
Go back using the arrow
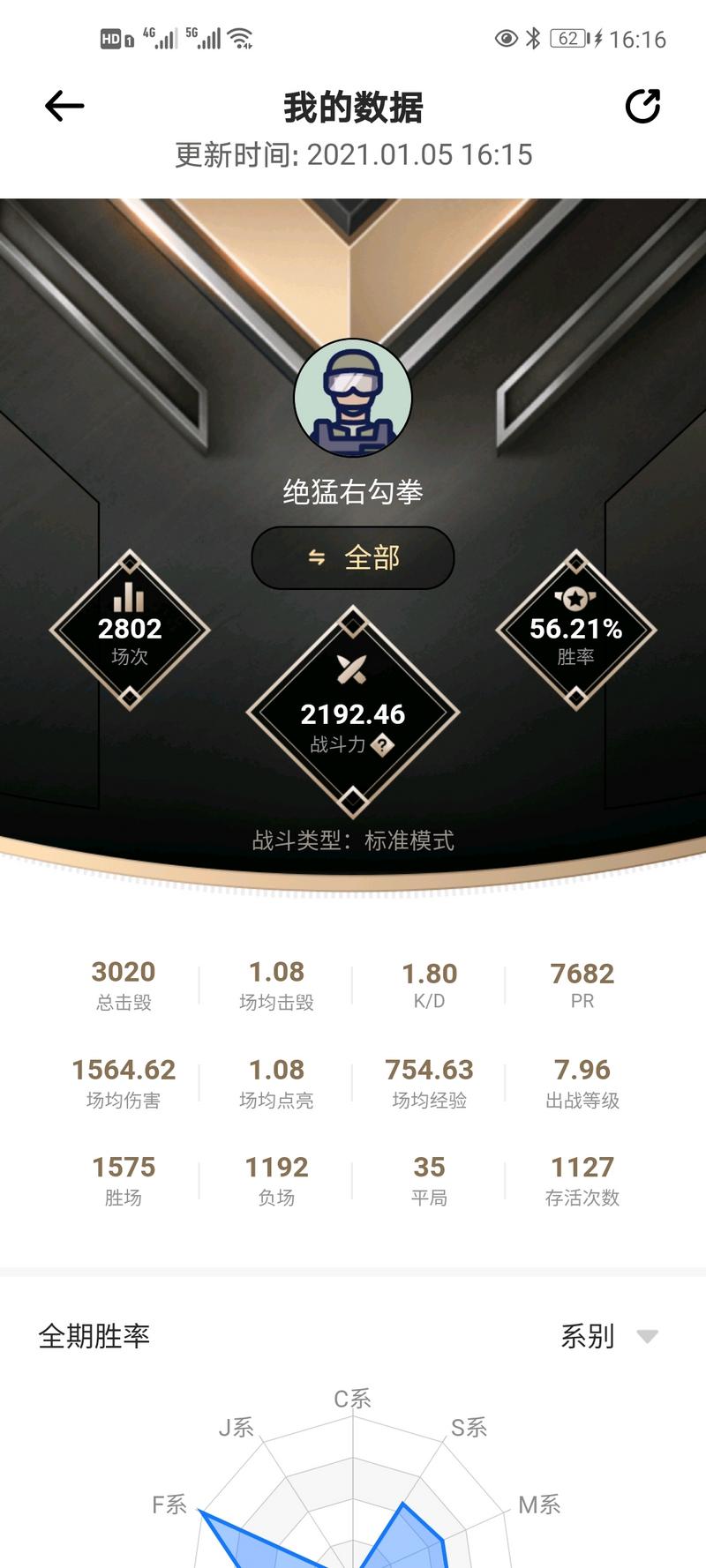pyautogui.click(x=64, y=107)
